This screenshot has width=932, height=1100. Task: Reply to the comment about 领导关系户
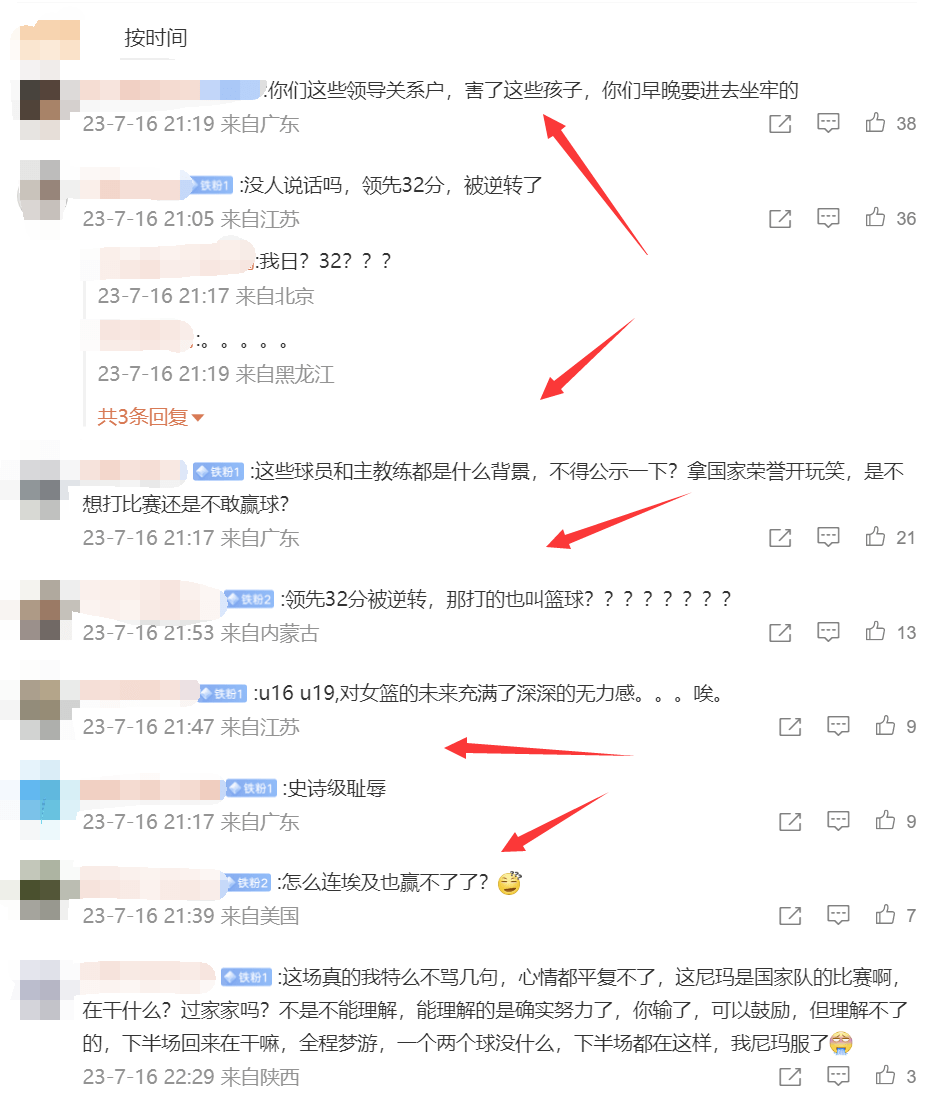coord(828,123)
